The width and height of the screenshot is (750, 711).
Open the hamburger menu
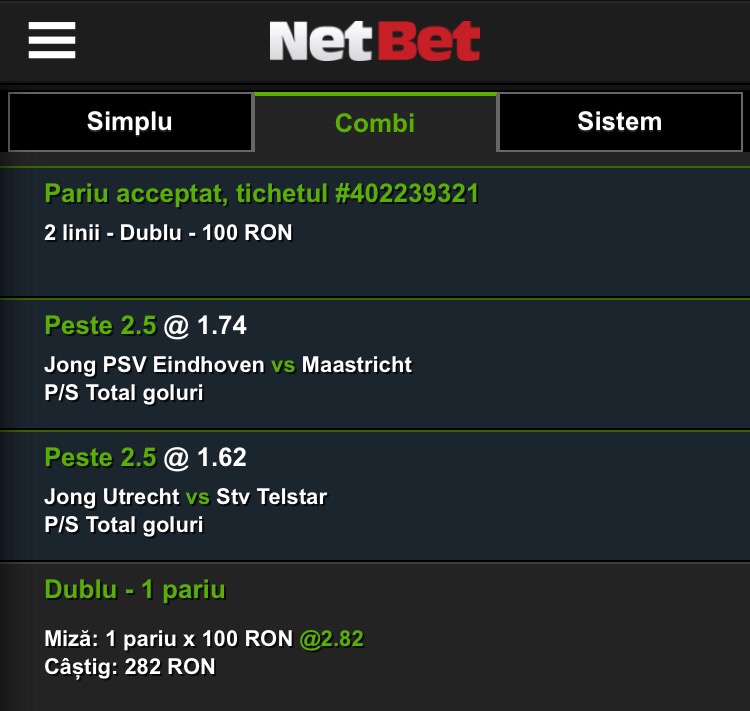(52, 40)
